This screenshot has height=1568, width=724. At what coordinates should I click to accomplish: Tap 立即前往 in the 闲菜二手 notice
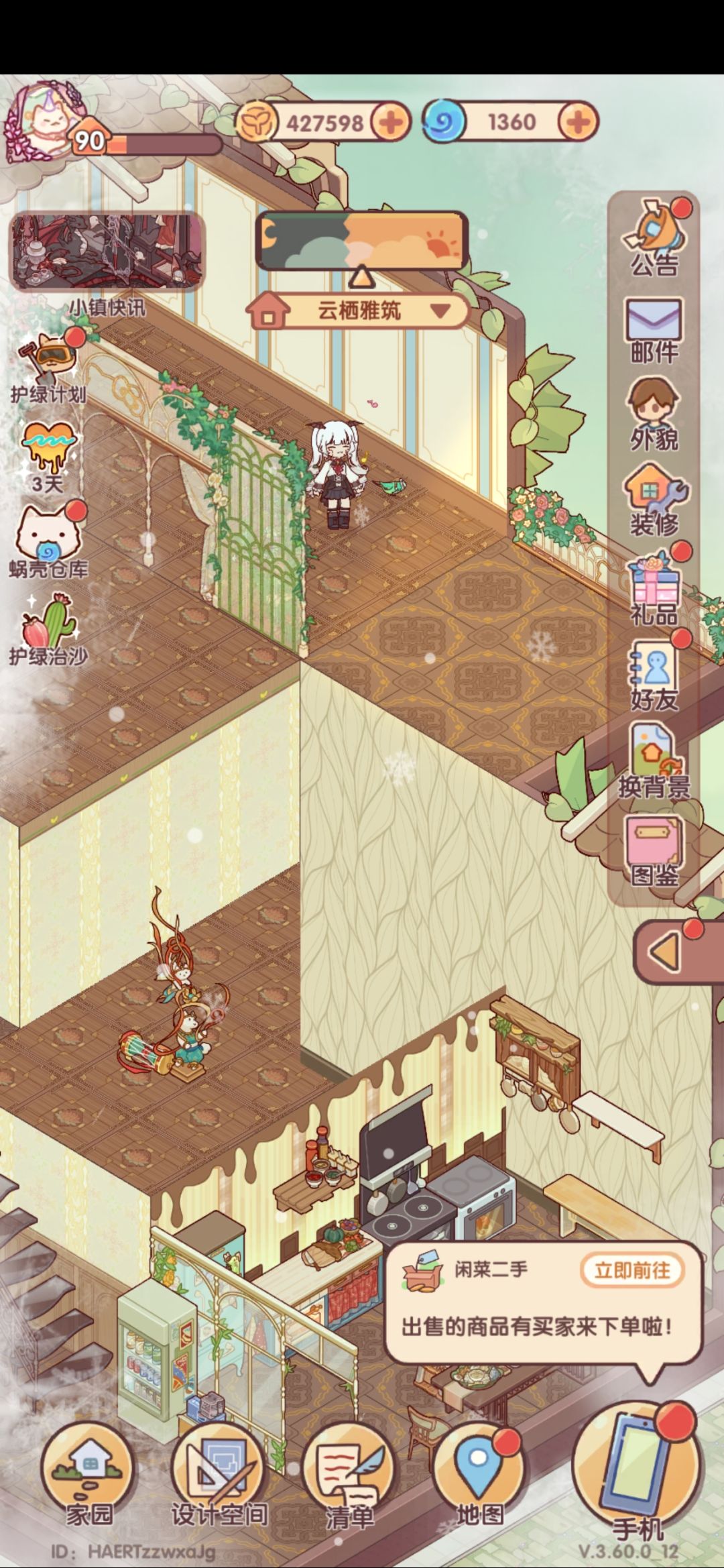[631, 1270]
